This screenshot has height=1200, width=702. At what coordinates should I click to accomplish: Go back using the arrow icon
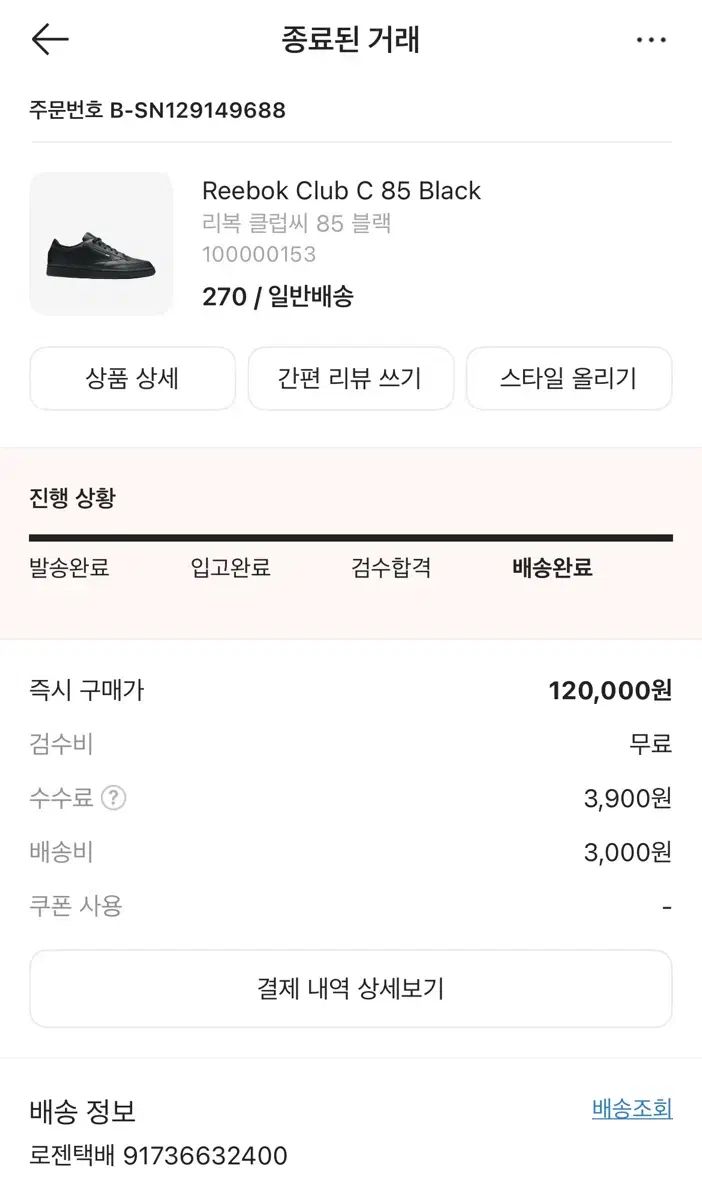click(50, 40)
